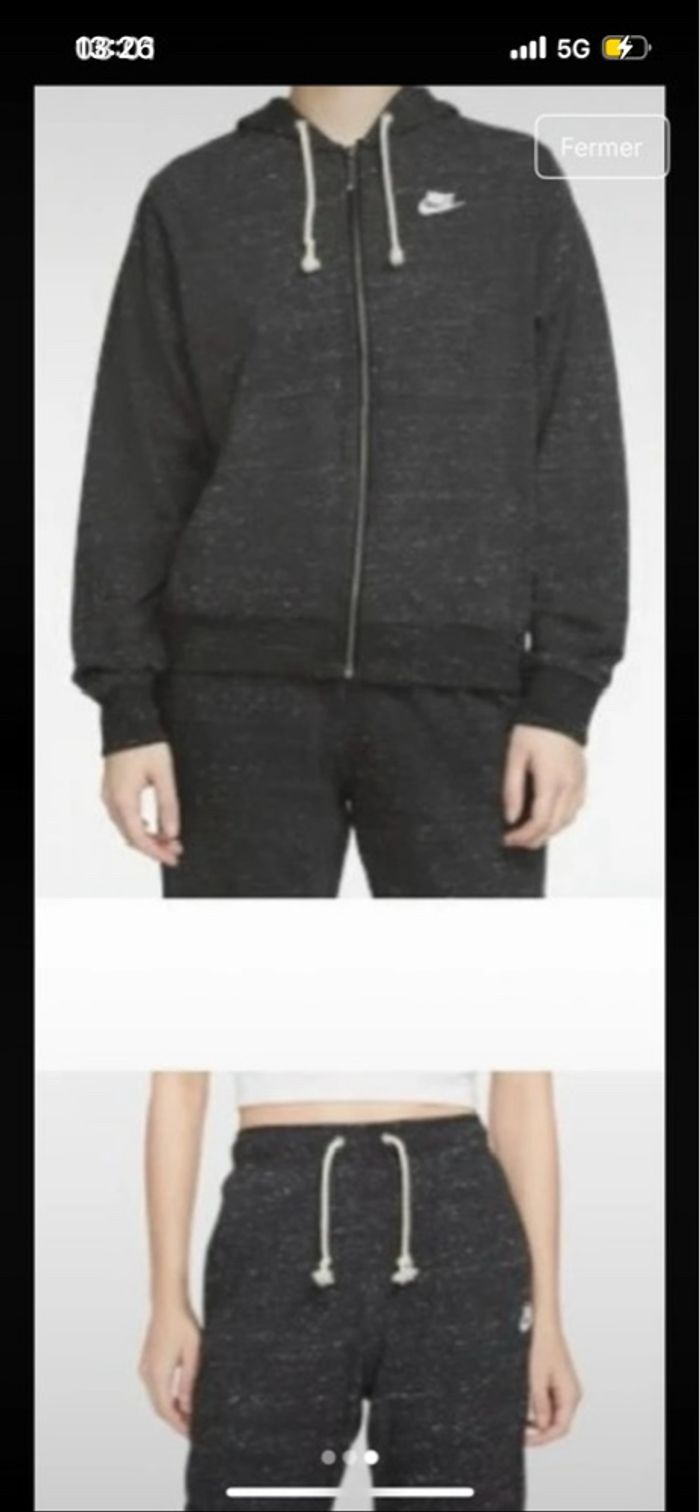Close the photo viewer with Fermer
This screenshot has width=700, height=1512.
(x=601, y=147)
